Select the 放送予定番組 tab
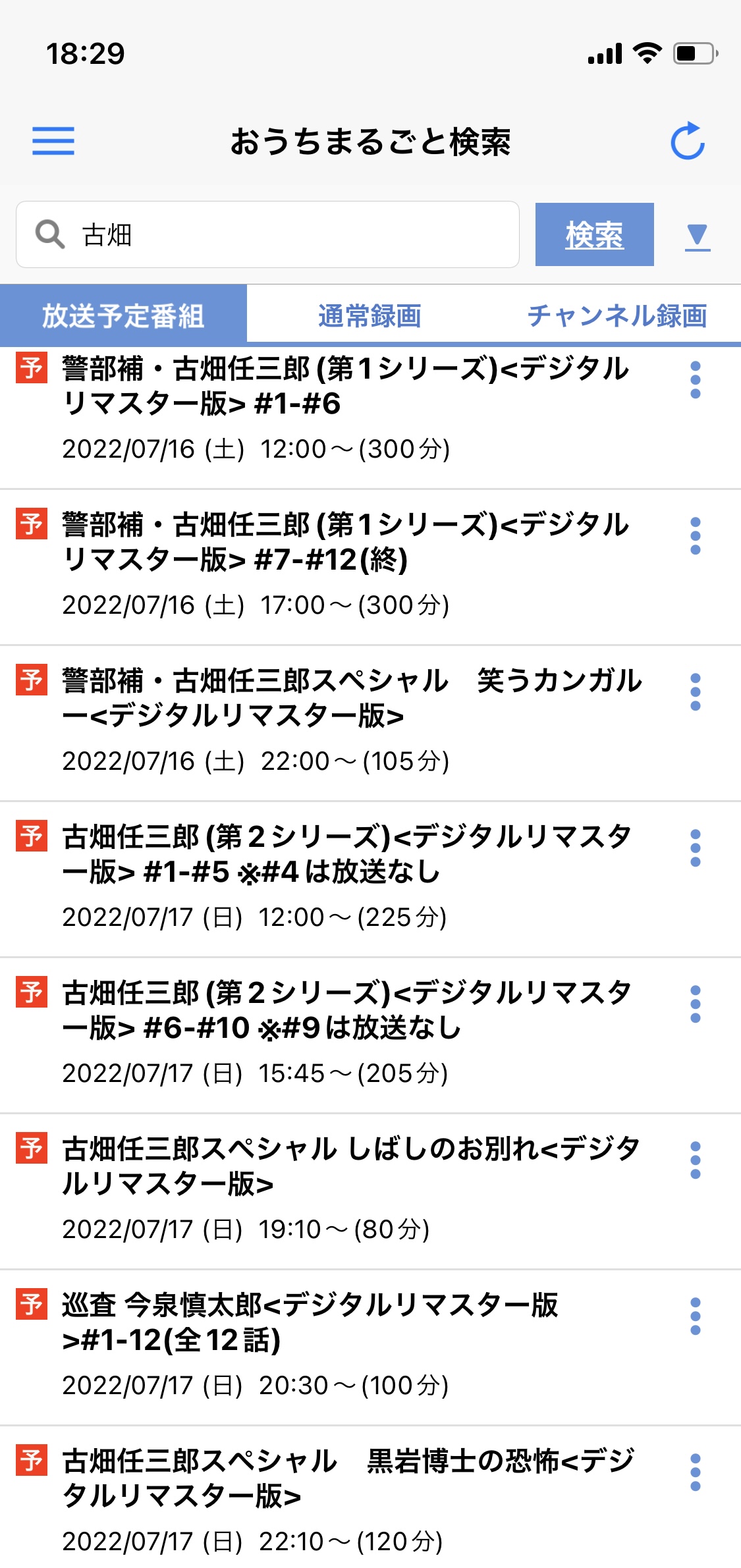 tap(123, 315)
